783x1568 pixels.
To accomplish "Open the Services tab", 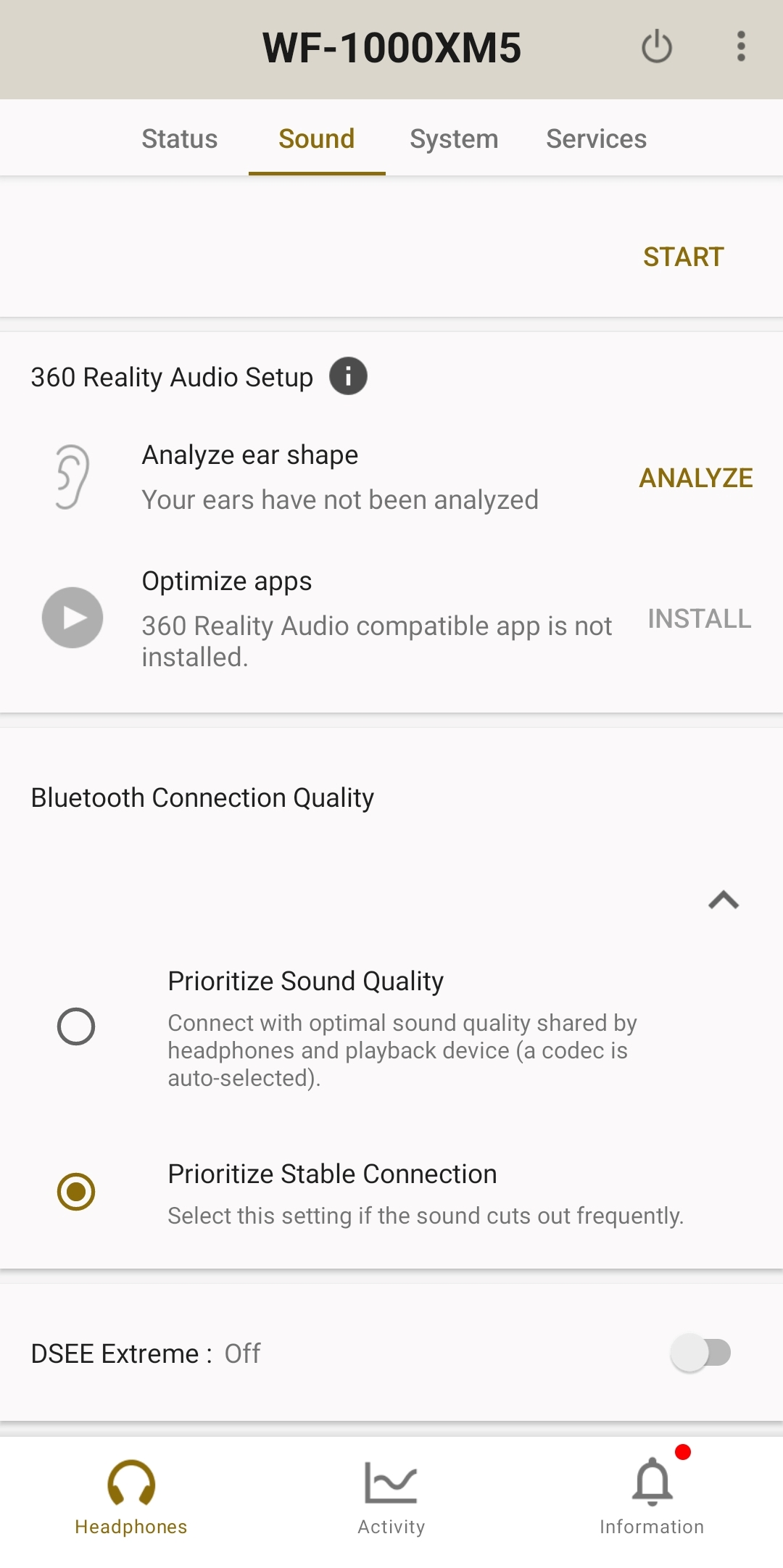I will pyautogui.click(x=596, y=138).
